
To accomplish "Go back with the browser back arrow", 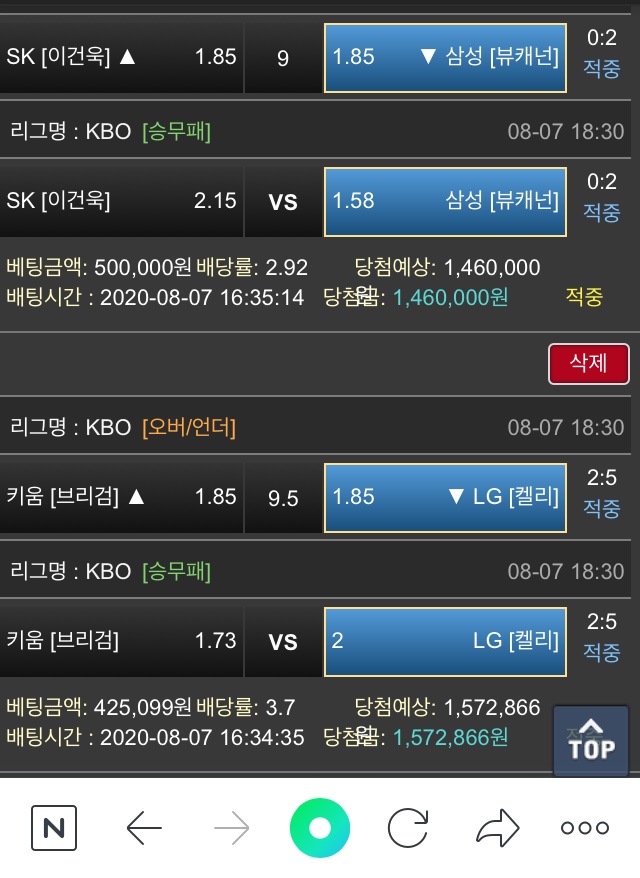I will click(144, 828).
